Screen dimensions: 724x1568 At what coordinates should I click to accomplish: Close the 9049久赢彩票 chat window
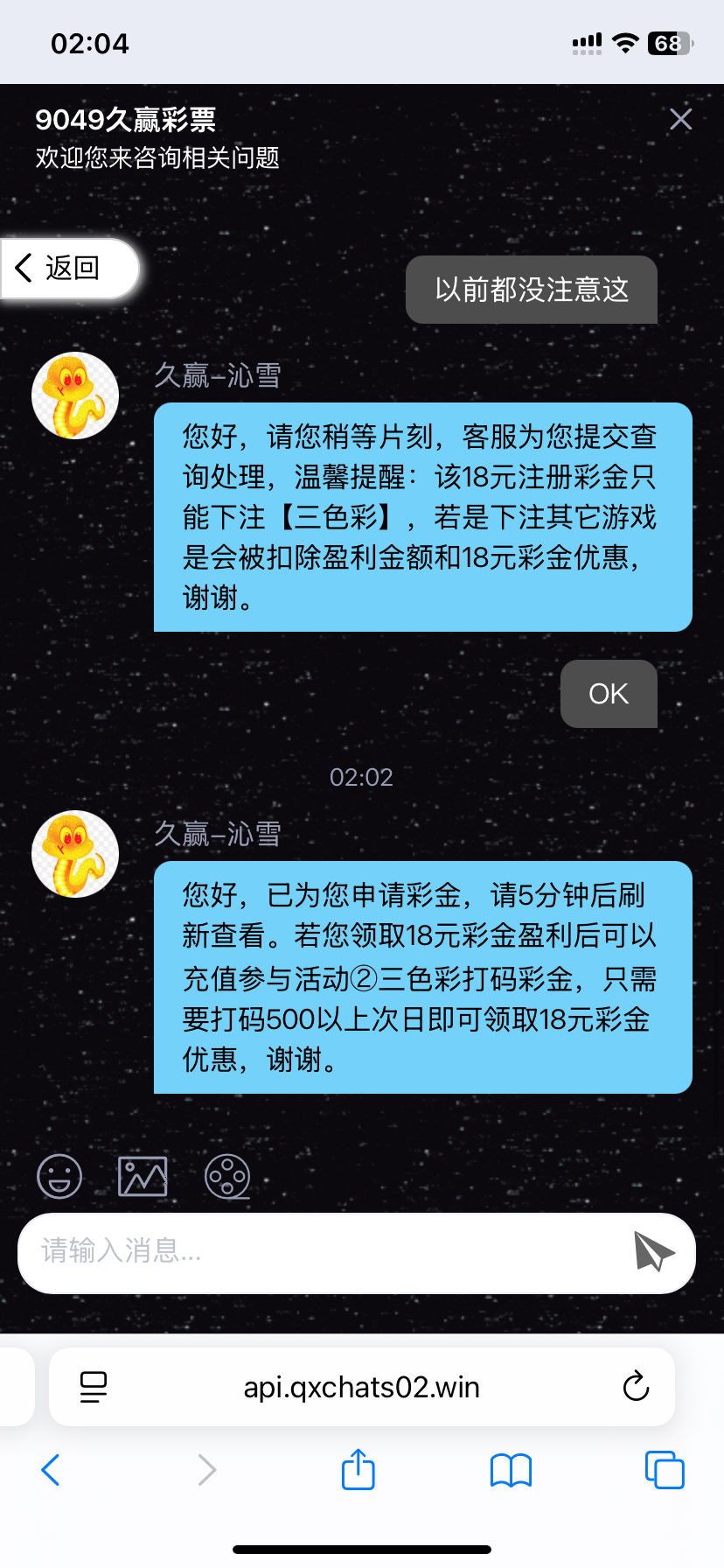(680, 120)
